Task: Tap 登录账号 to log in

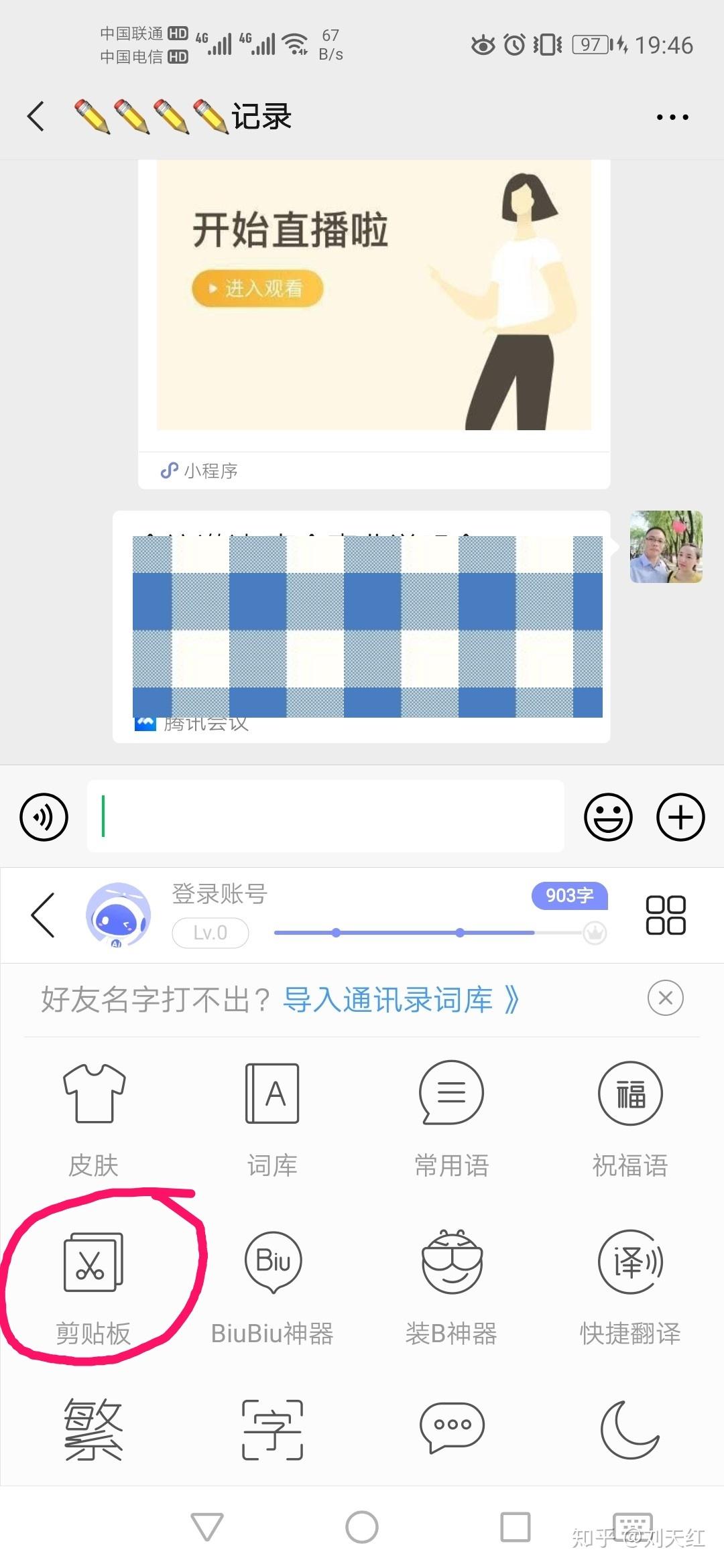Action: [220, 893]
